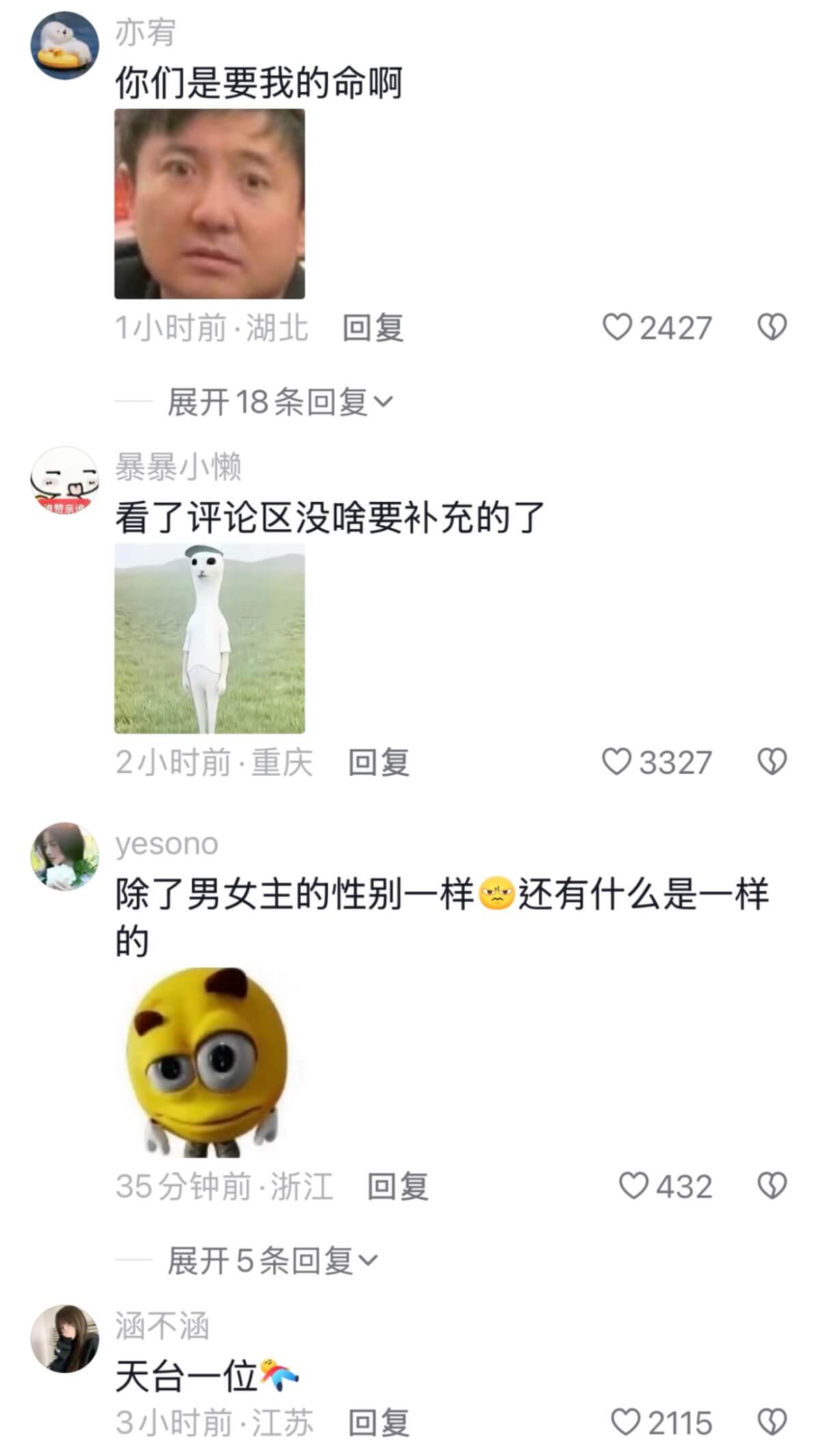Reply to yesono's comment
Image resolution: width=820 pixels, height=1456 pixels.
point(398,1186)
